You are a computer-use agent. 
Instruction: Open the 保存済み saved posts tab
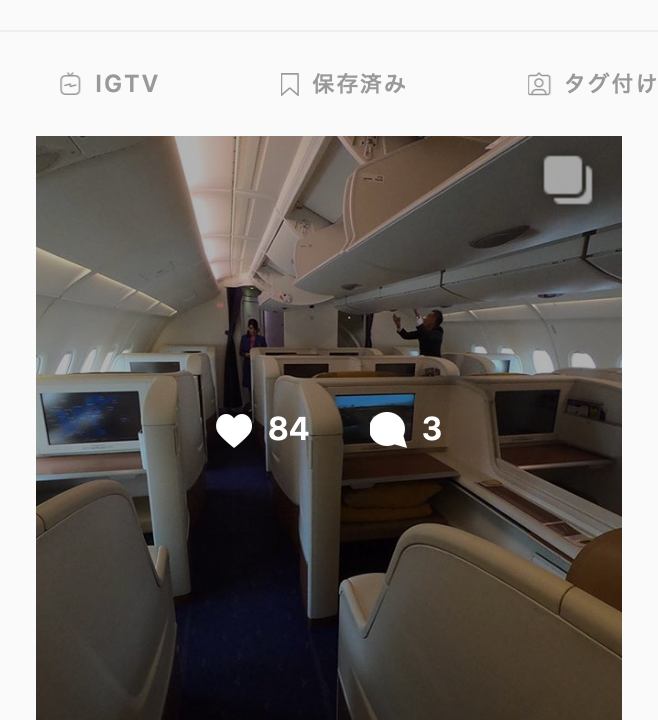pyautogui.click(x=343, y=84)
